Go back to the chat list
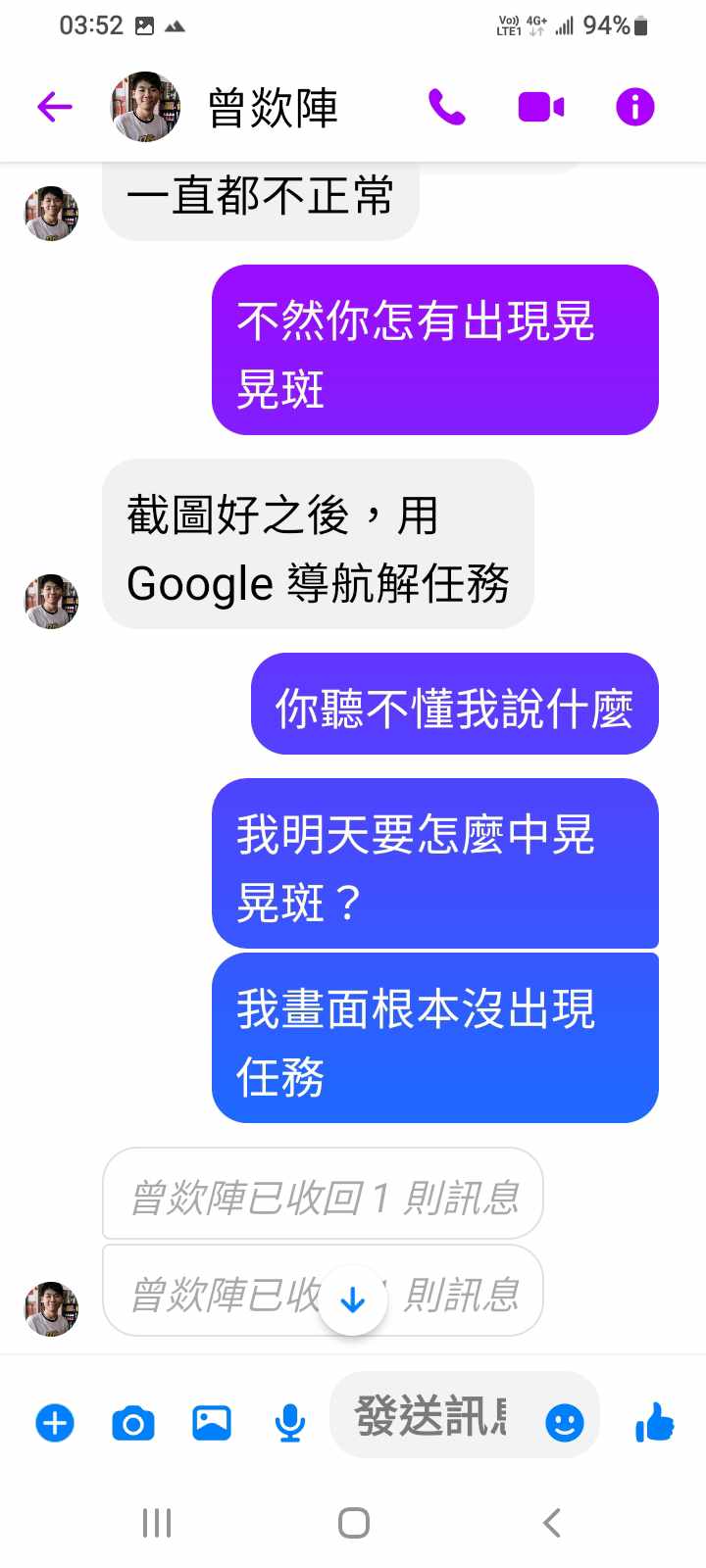This screenshot has height=1568, width=706. click(55, 106)
